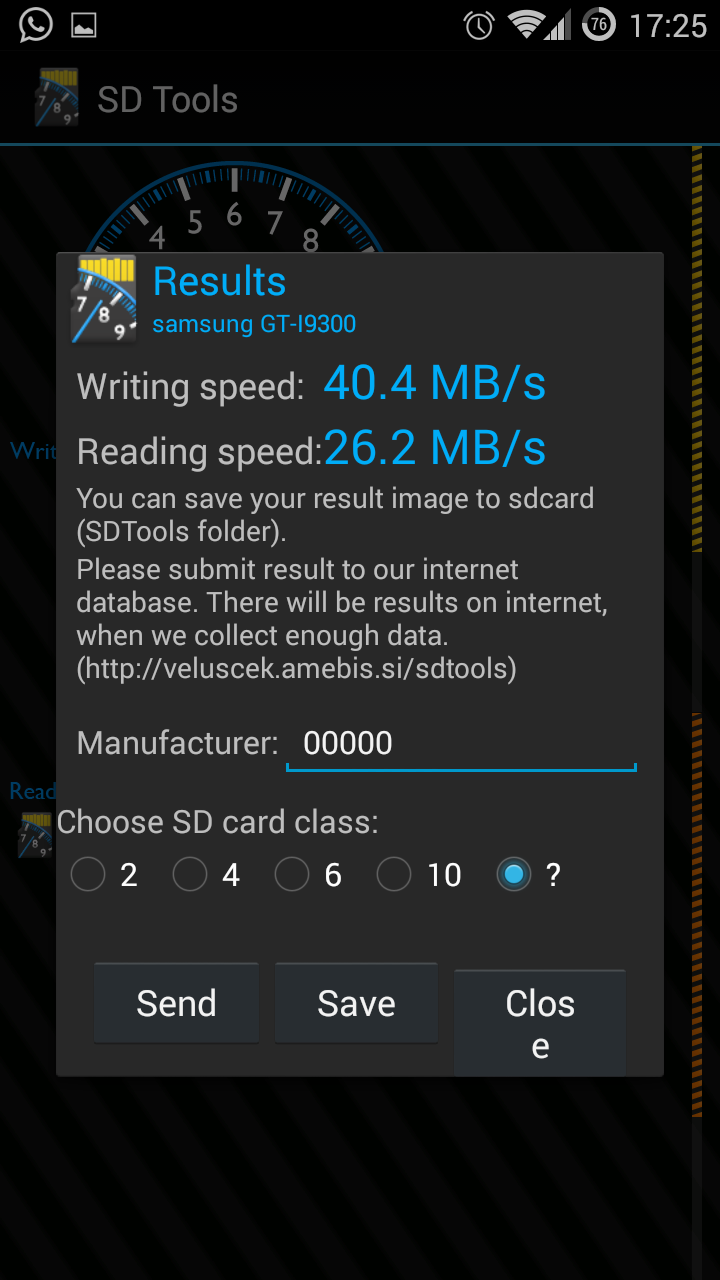Select SD card class 2

coord(89,875)
